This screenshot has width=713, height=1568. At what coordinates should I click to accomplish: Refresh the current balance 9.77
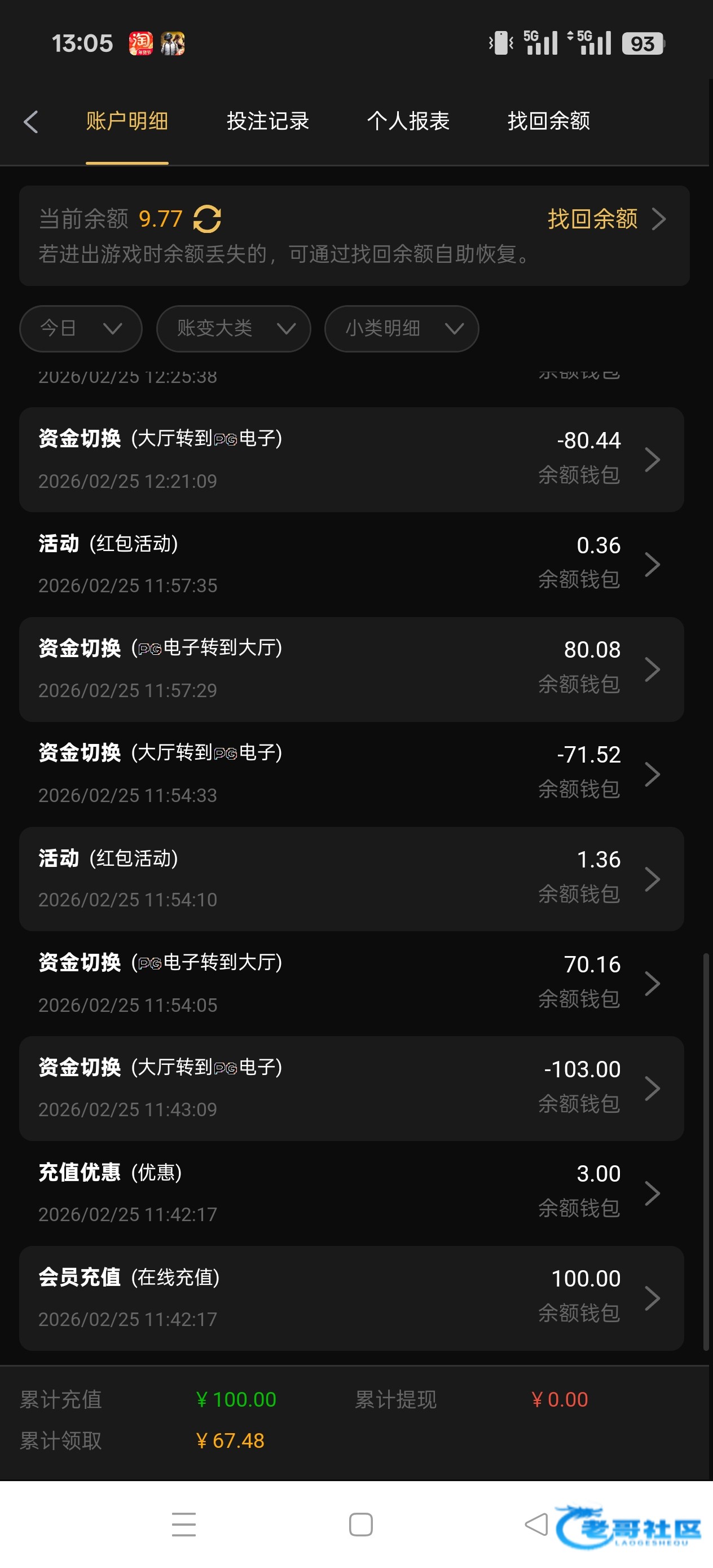pos(207,219)
